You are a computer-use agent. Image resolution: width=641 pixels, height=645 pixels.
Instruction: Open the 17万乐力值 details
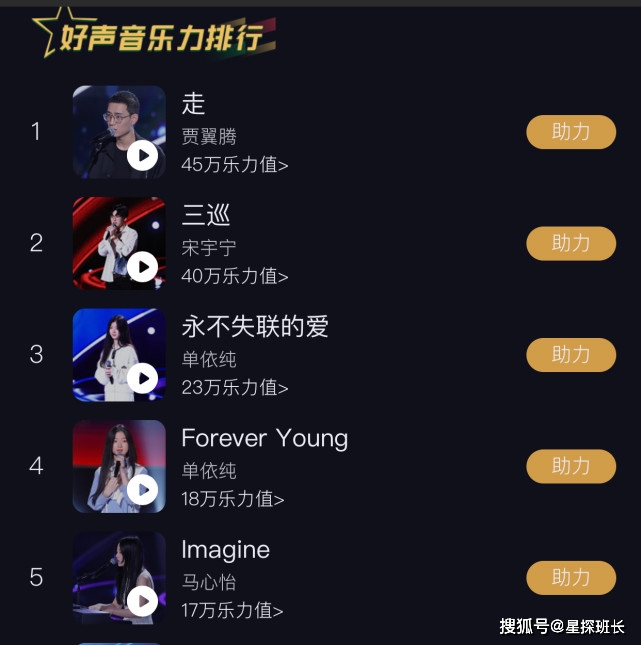(233, 609)
